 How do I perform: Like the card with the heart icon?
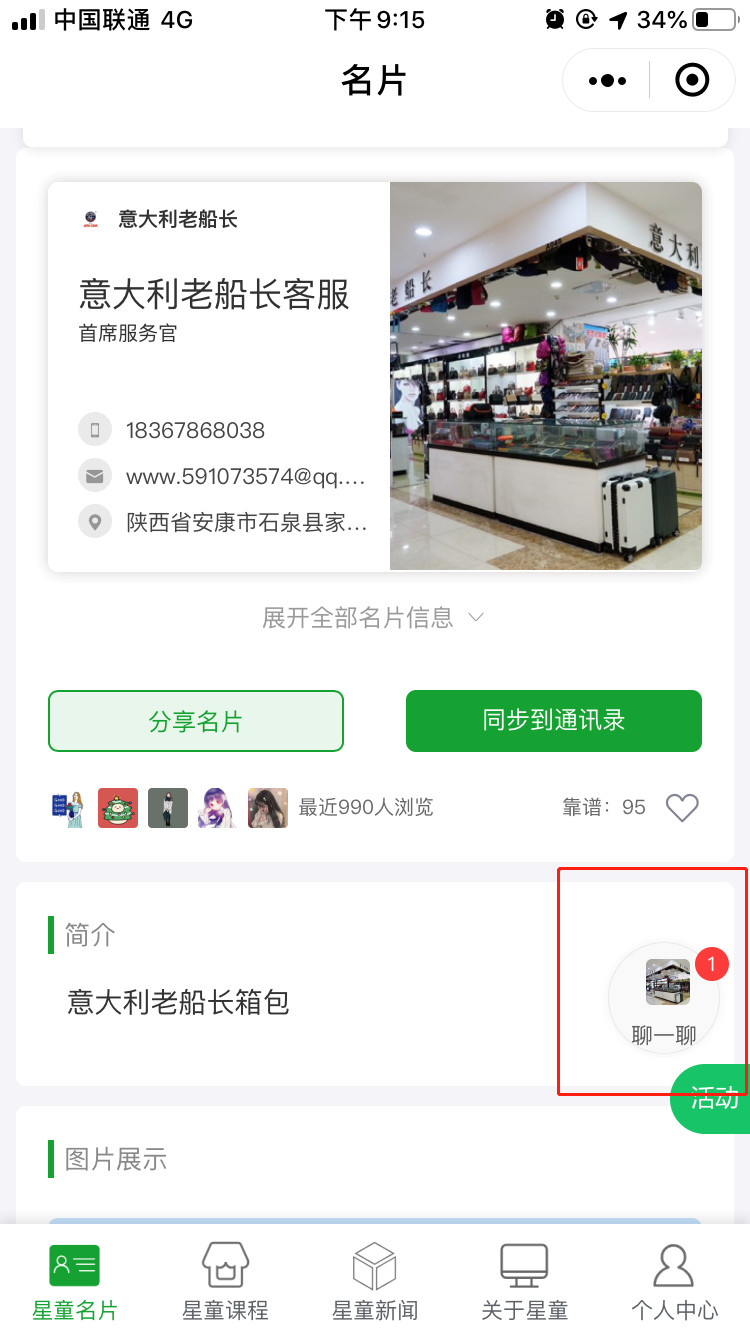(x=682, y=807)
